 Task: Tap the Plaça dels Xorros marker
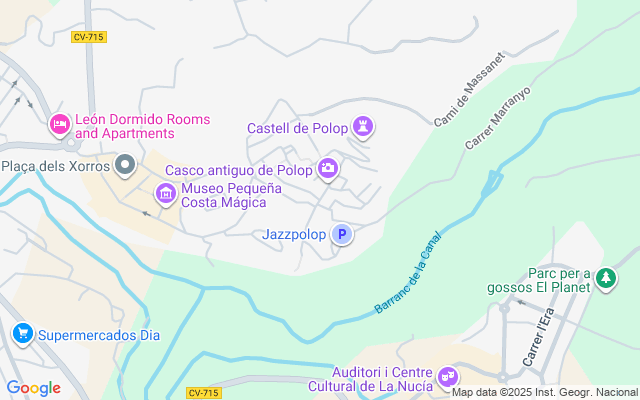(x=125, y=165)
